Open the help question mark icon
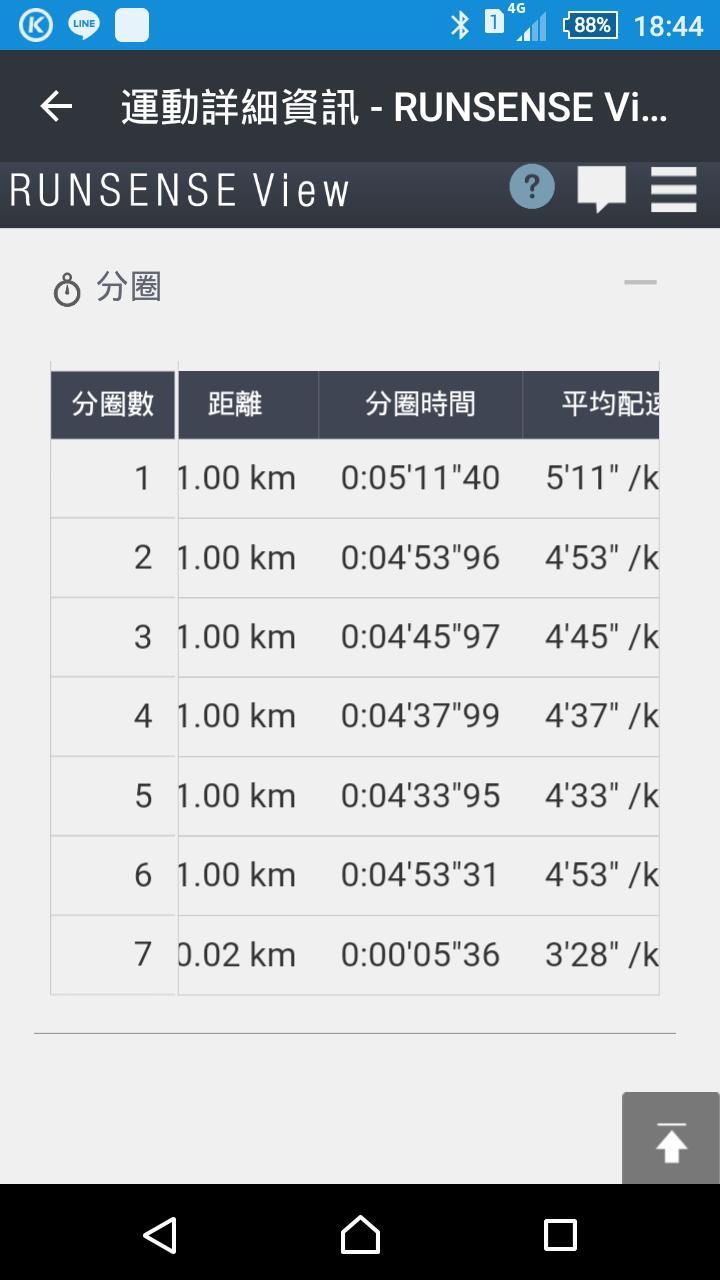The width and height of the screenshot is (720, 1280). click(x=532, y=187)
